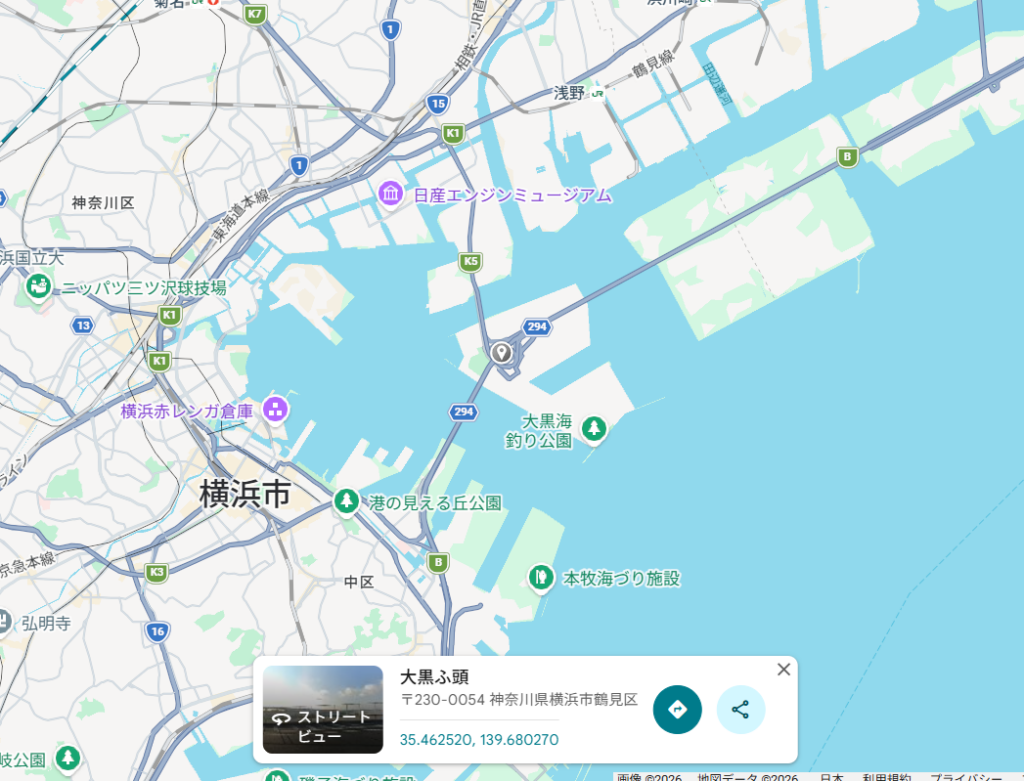
Task: Open the プライバシー link
Action: click(965, 777)
